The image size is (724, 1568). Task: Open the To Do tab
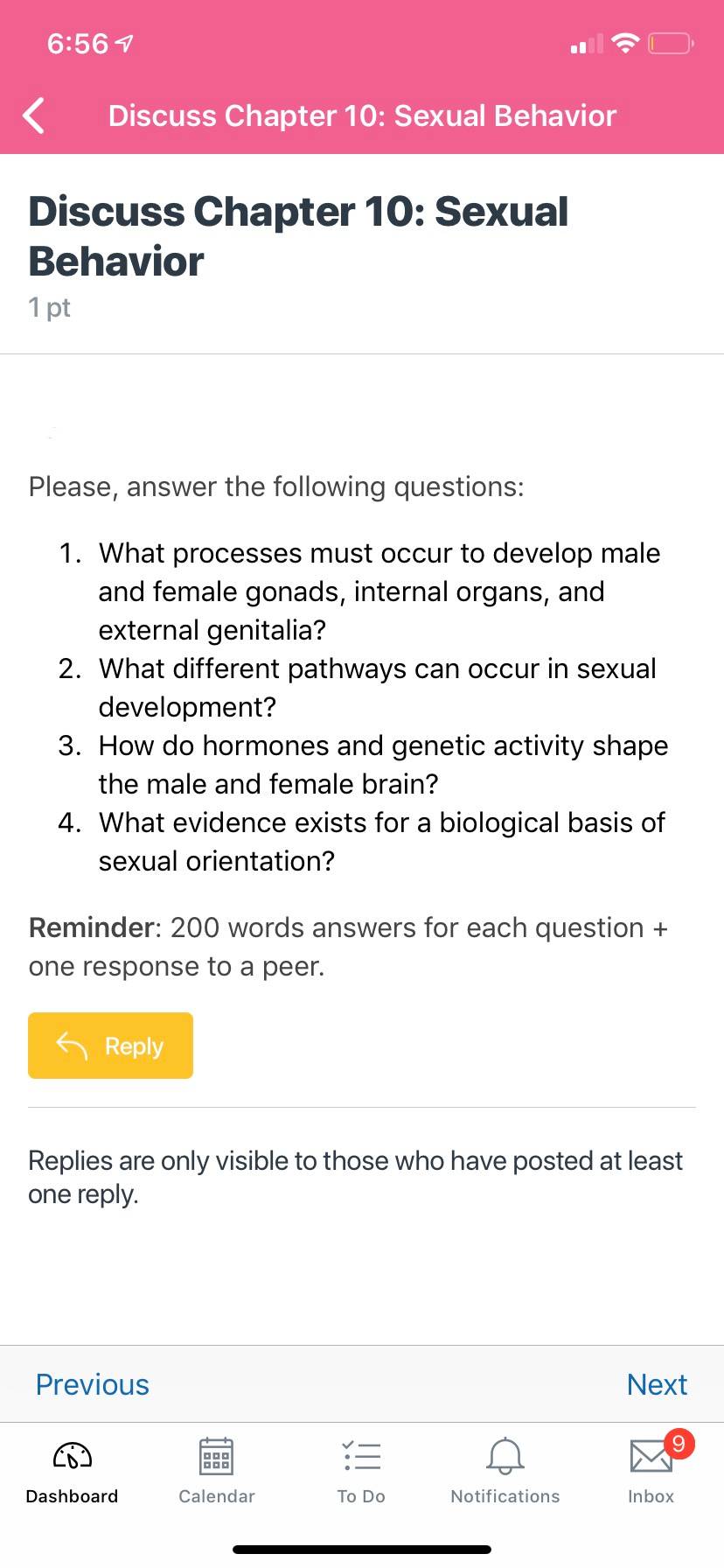[361, 1471]
